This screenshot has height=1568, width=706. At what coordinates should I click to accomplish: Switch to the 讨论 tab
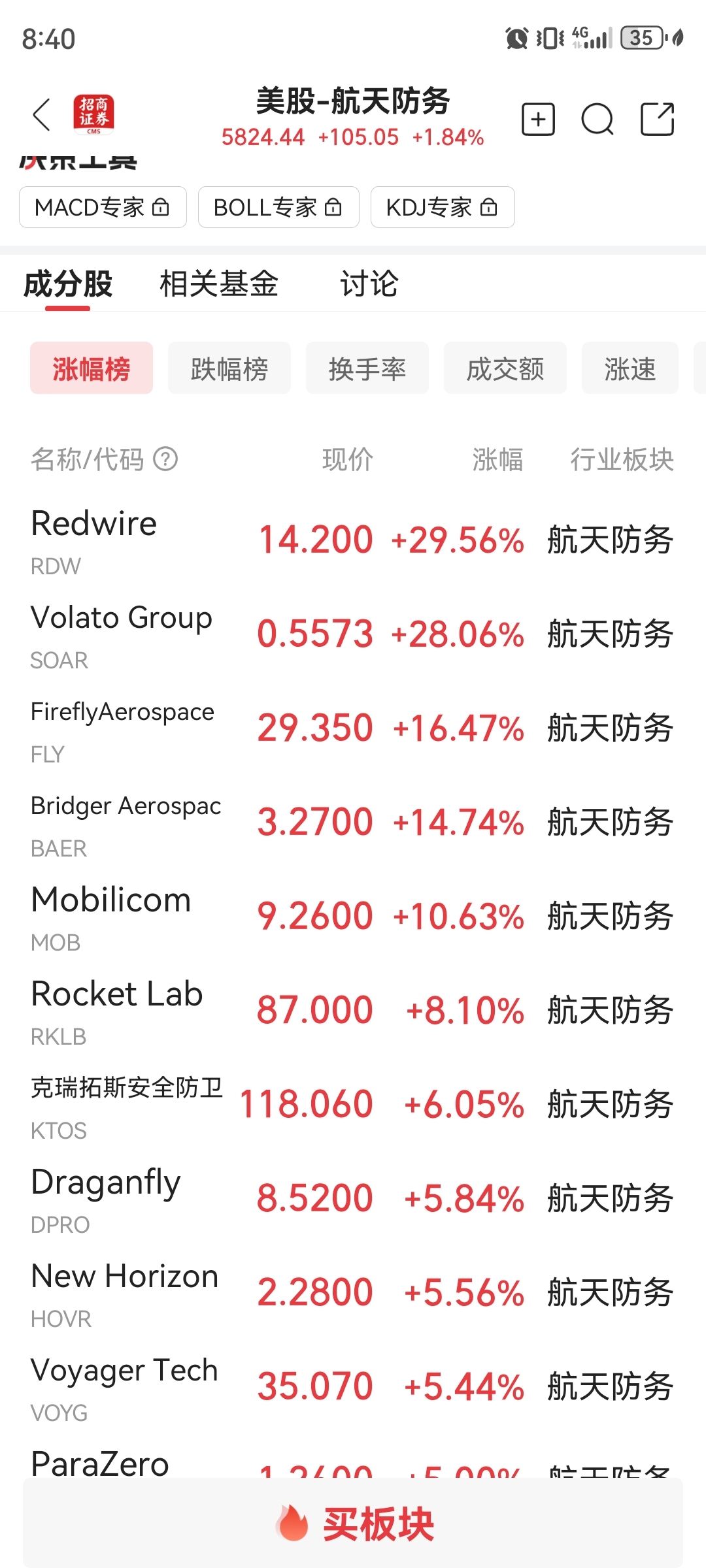point(369,284)
